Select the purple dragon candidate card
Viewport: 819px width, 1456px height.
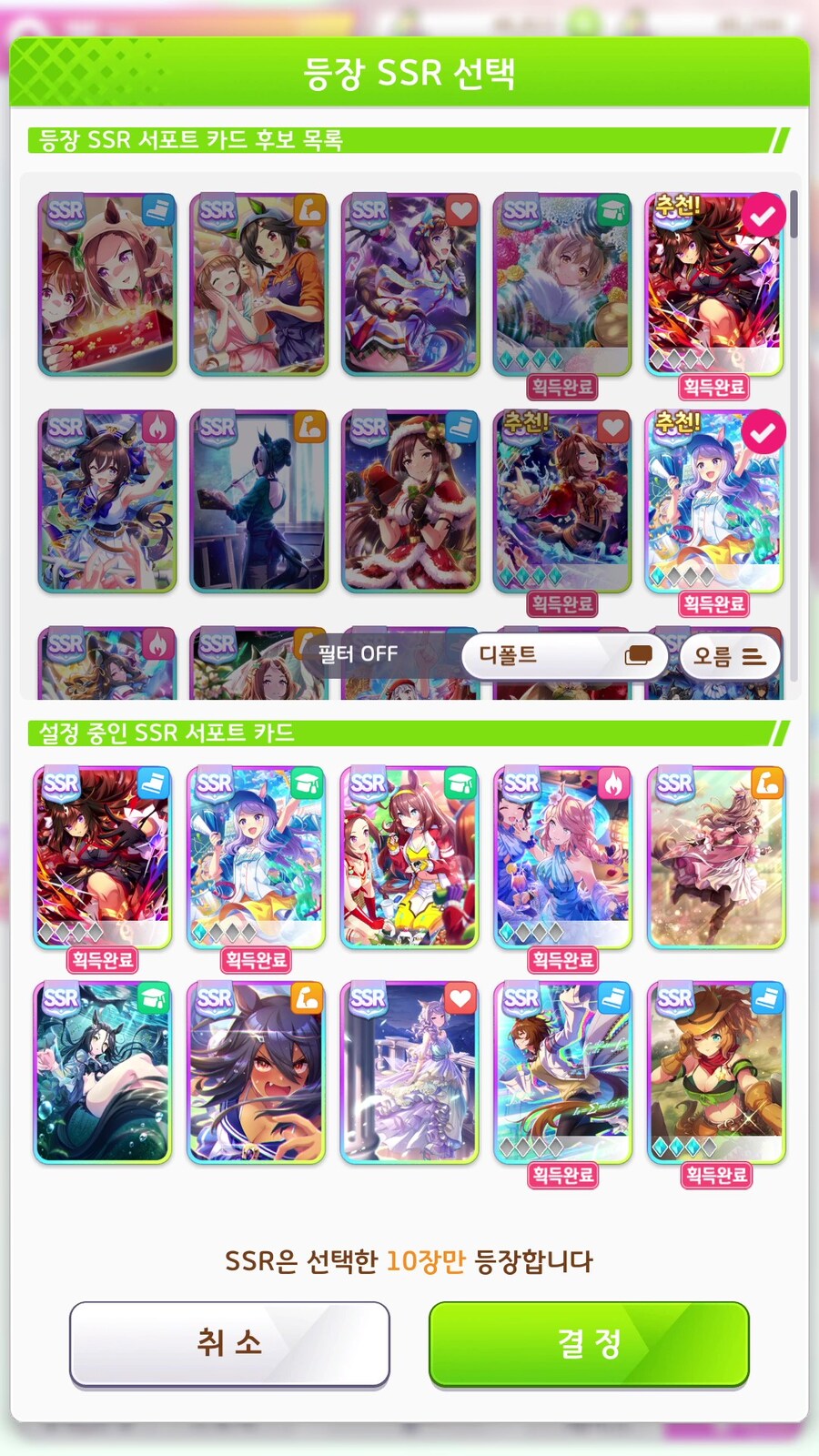[x=409, y=284]
